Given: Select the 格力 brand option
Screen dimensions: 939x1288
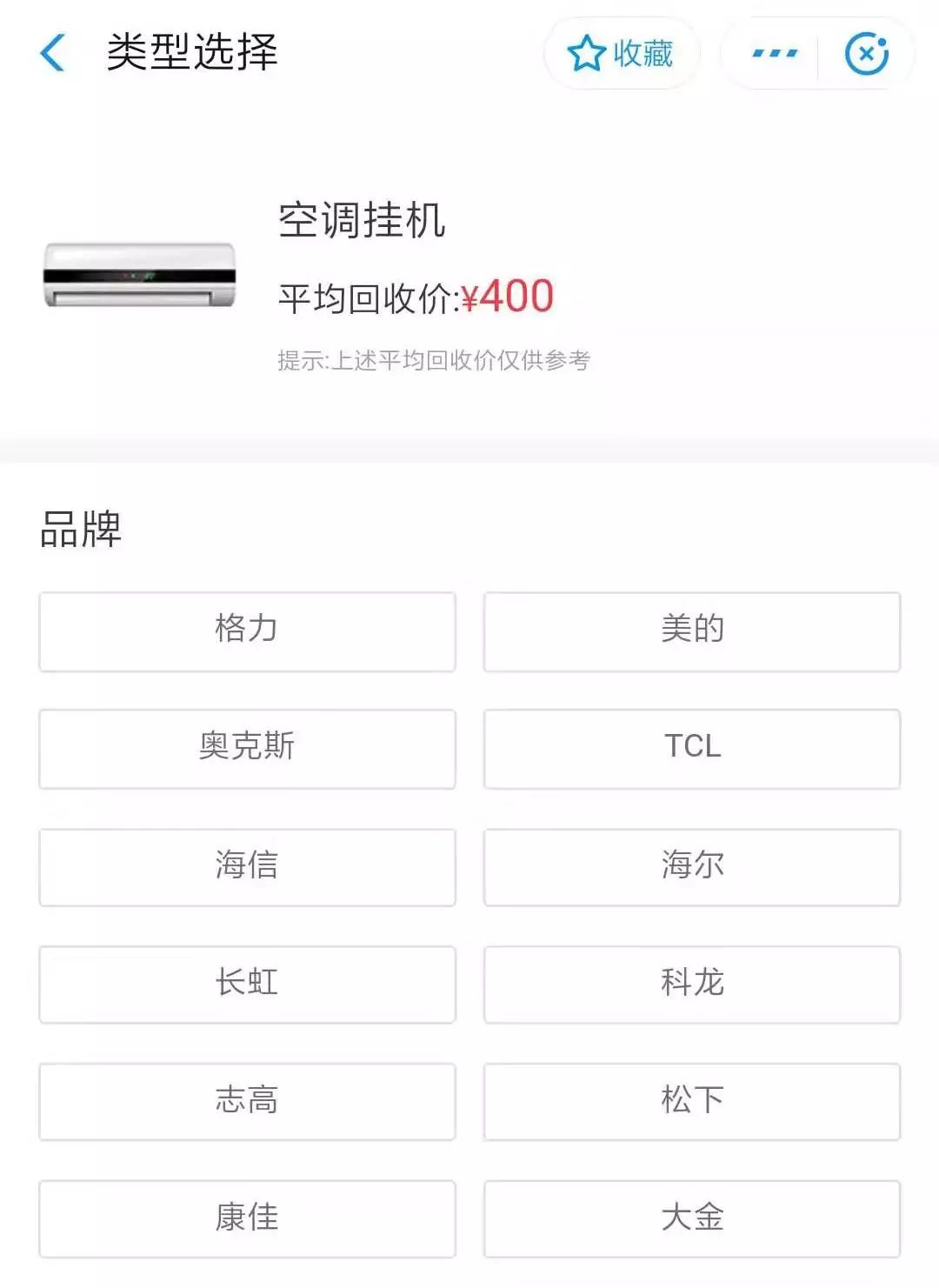Looking at the screenshot, I should (246, 632).
